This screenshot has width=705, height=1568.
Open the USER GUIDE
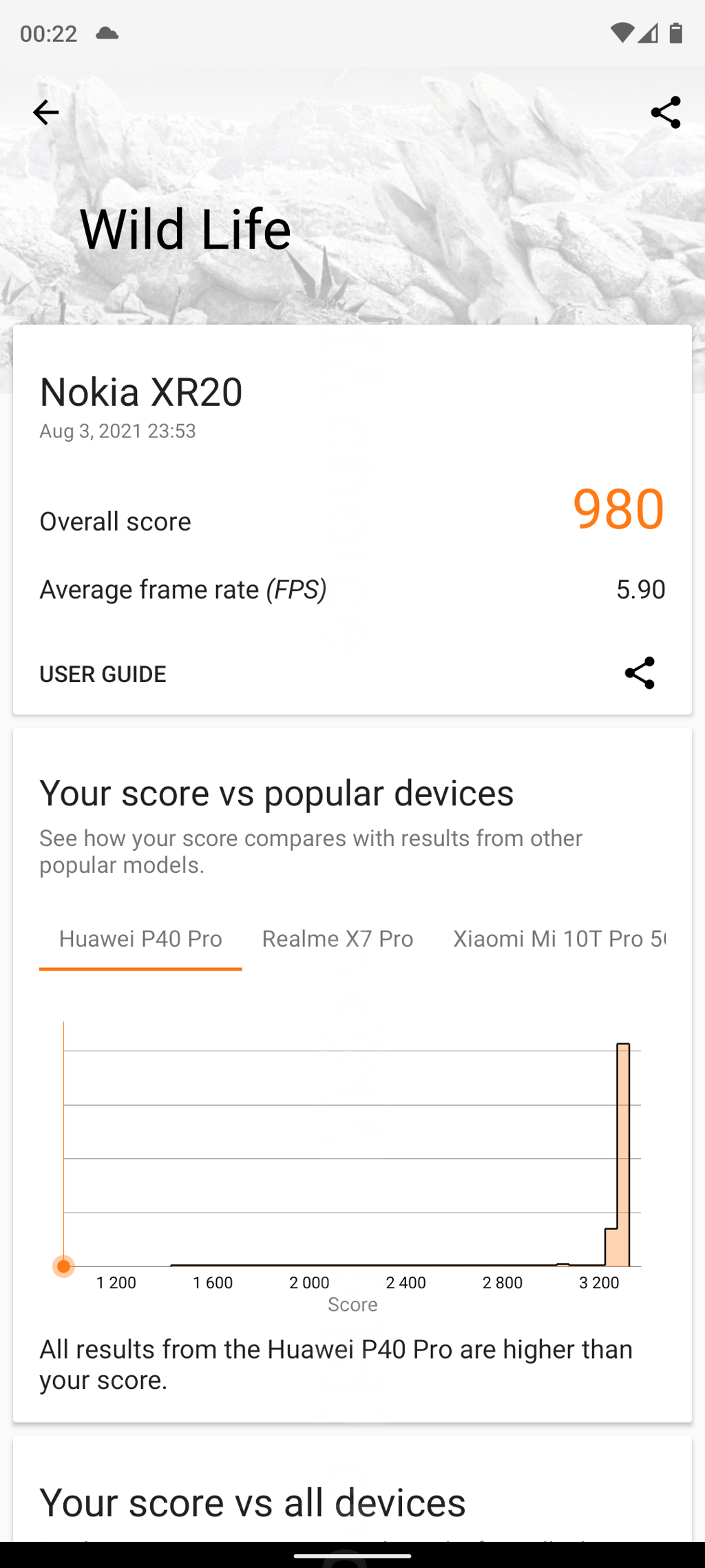tap(103, 674)
